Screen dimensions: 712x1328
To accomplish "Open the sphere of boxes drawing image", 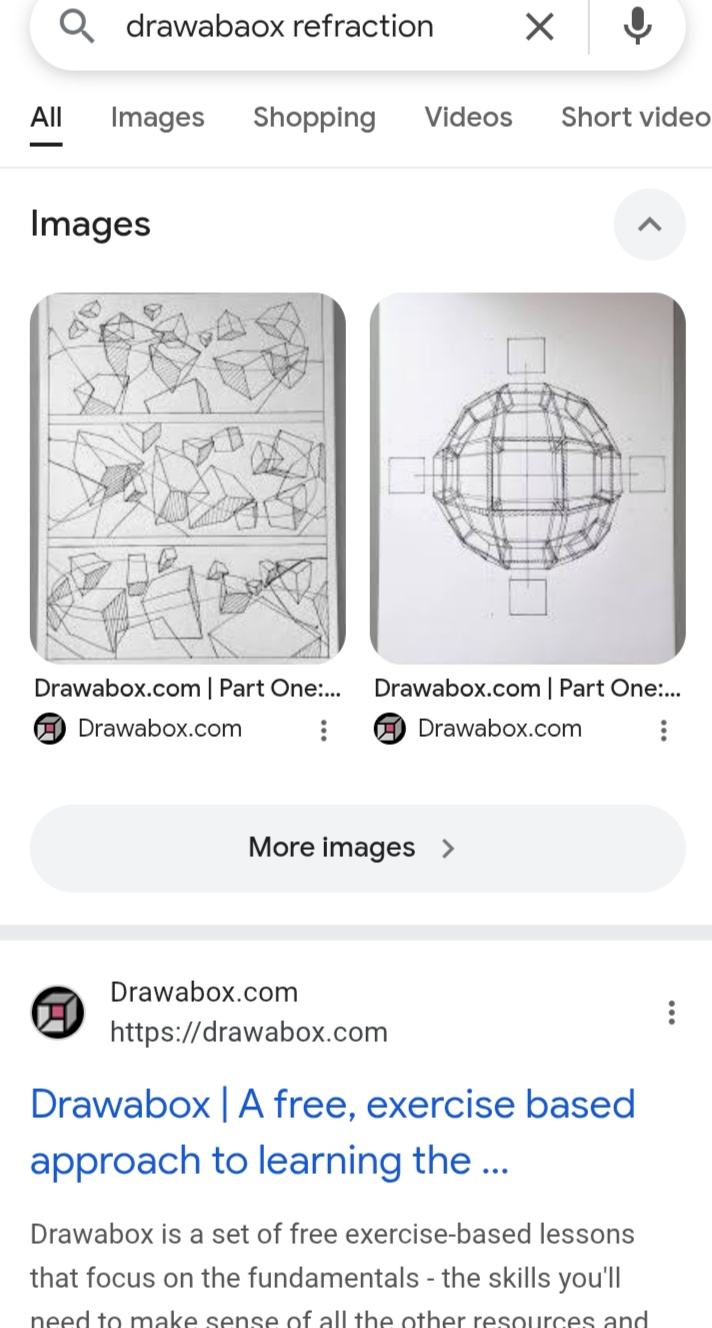I will tap(528, 478).
